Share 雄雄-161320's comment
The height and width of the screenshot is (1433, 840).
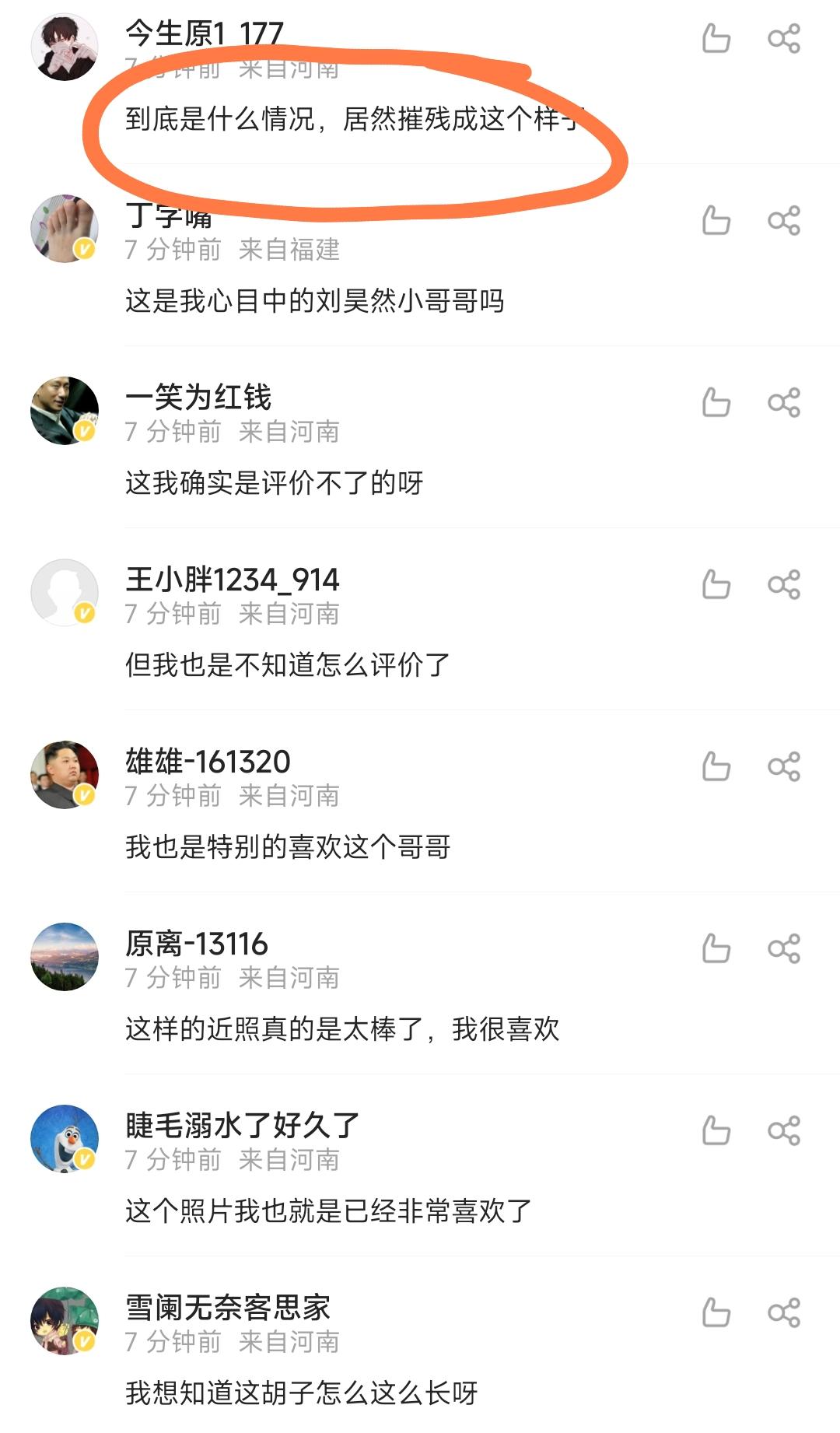point(783,766)
